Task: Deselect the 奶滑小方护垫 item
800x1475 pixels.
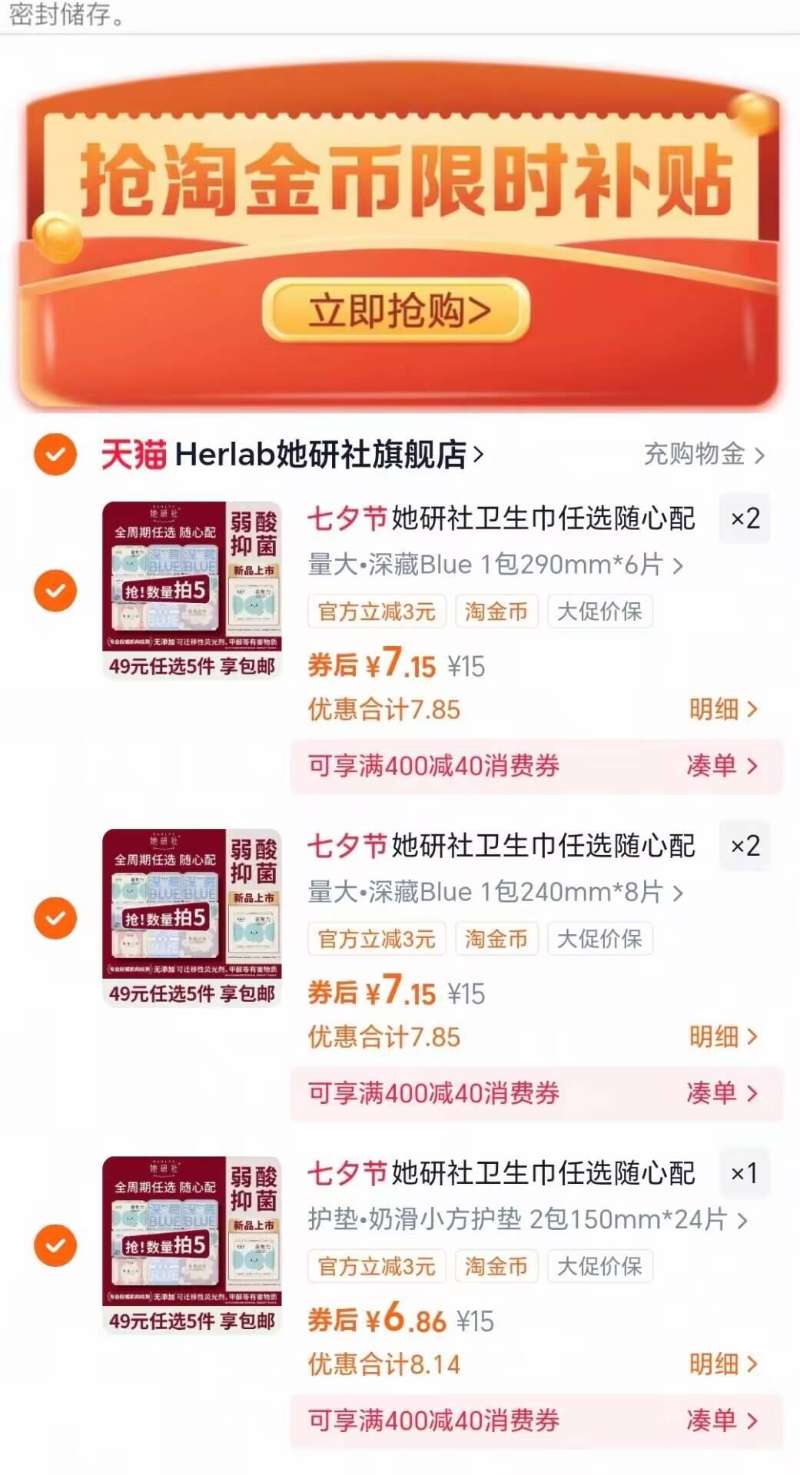Action: click(55, 1246)
